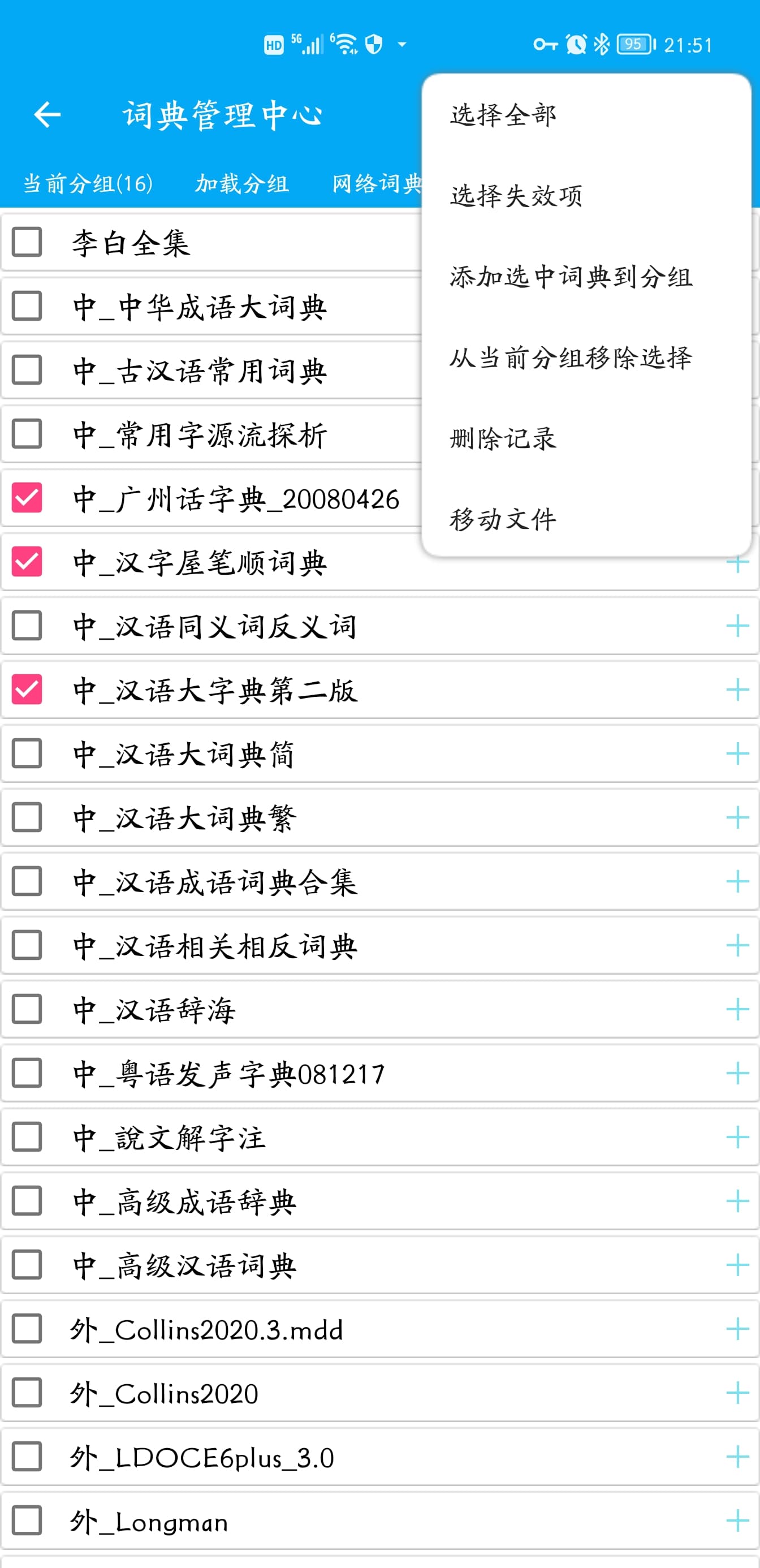The width and height of the screenshot is (760, 1568).
Task: Go back using the arrow icon
Action: coord(47,114)
